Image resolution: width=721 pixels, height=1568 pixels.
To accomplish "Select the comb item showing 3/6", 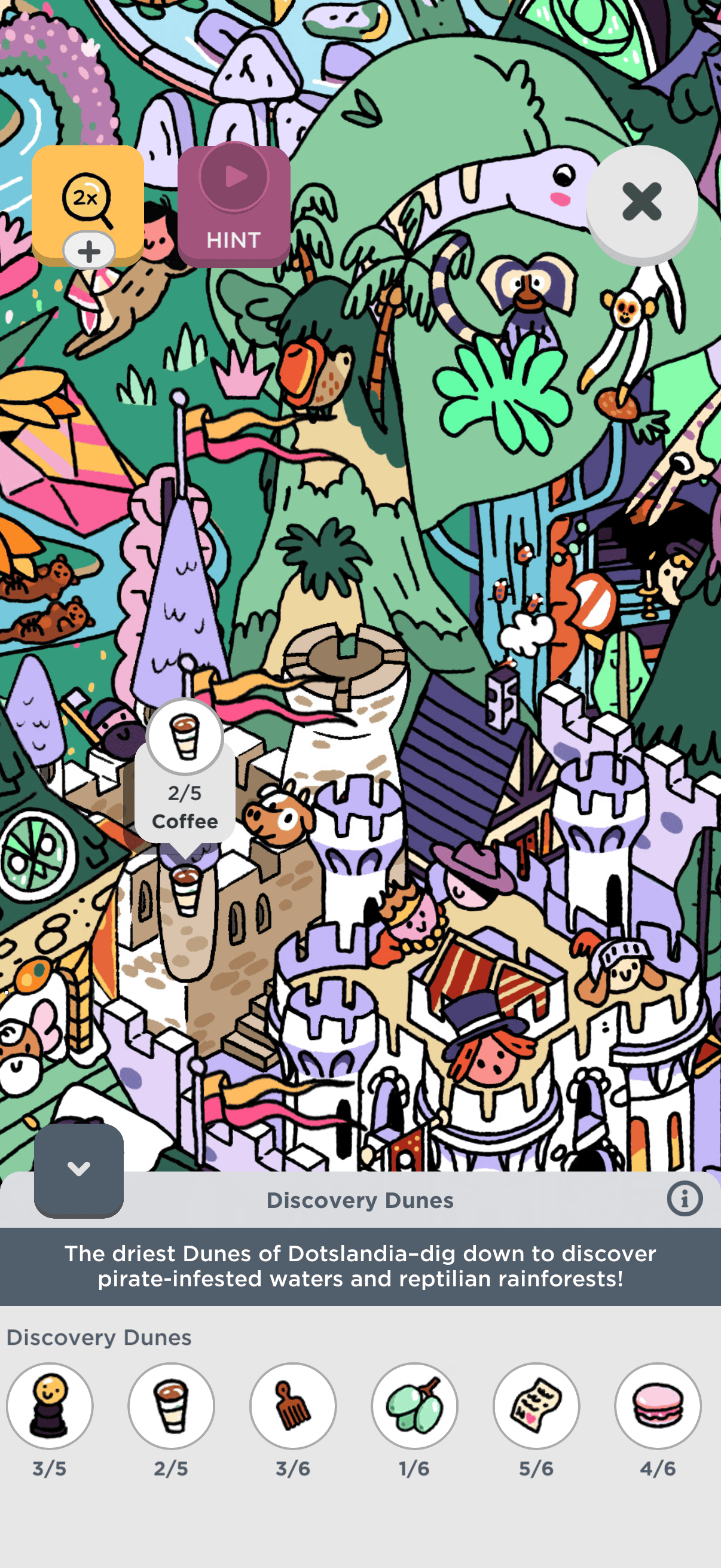I will pos(293,1405).
